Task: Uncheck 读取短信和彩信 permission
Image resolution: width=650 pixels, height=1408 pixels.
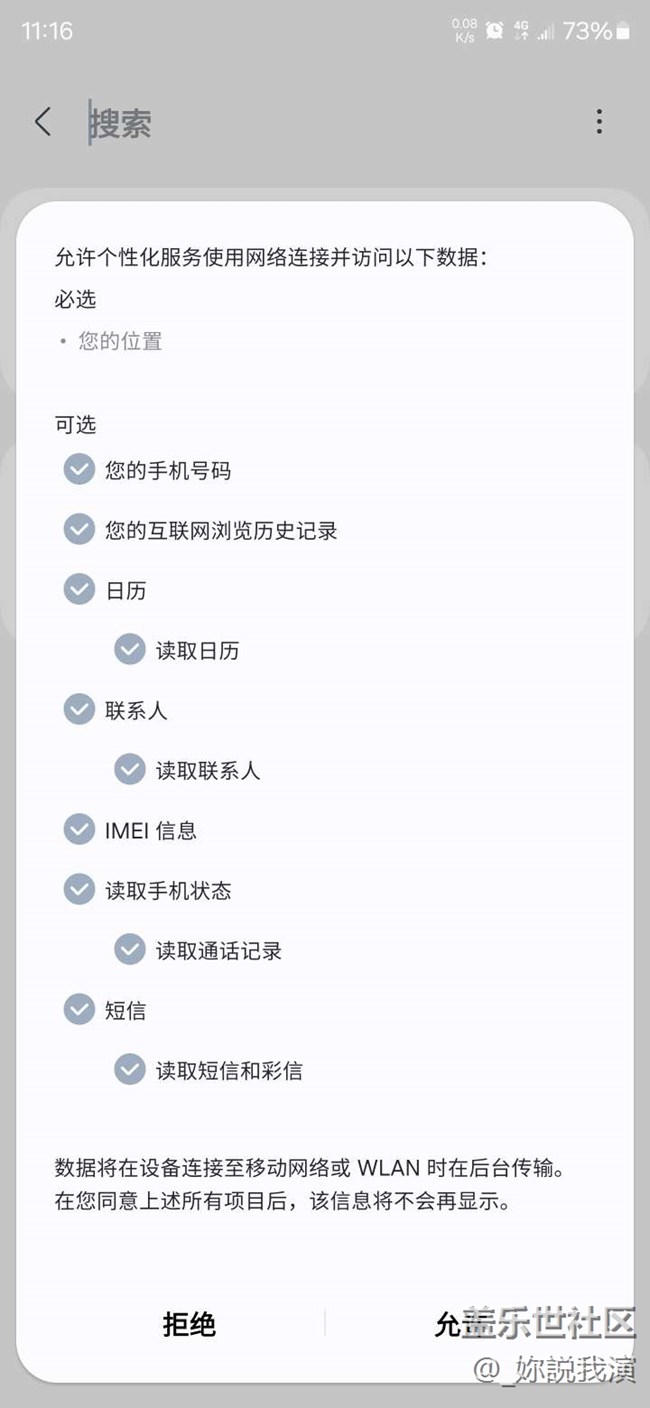Action: pos(129,1070)
